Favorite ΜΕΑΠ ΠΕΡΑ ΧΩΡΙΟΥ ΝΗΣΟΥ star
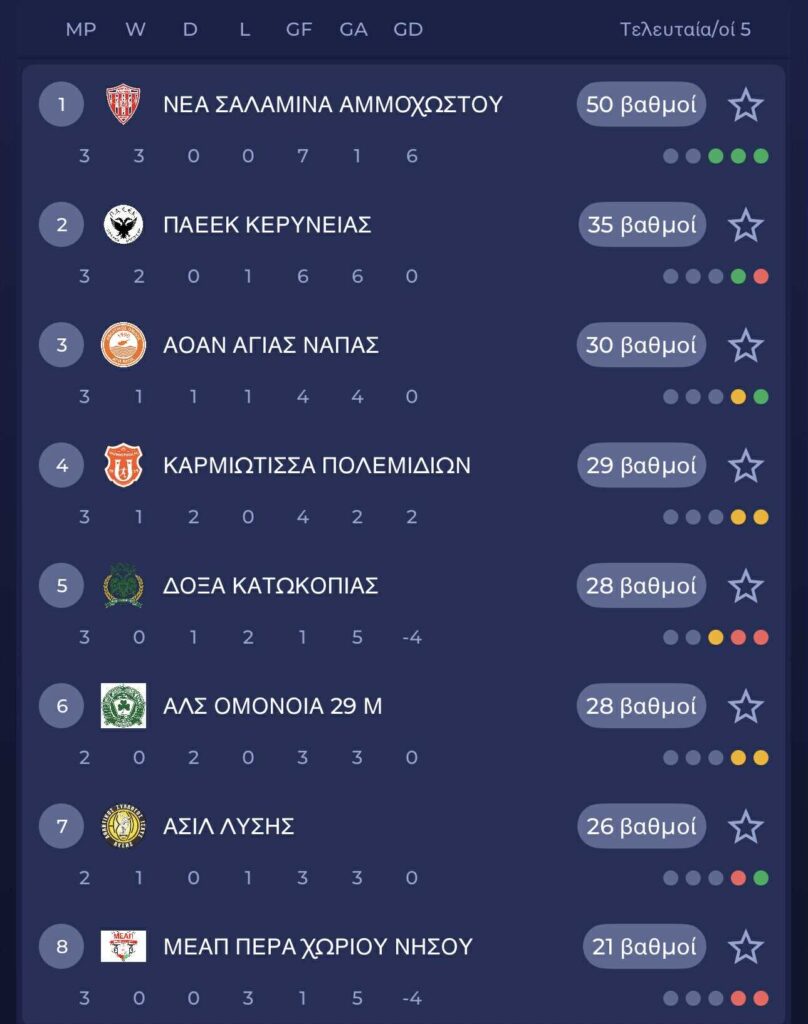 (x=745, y=947)
